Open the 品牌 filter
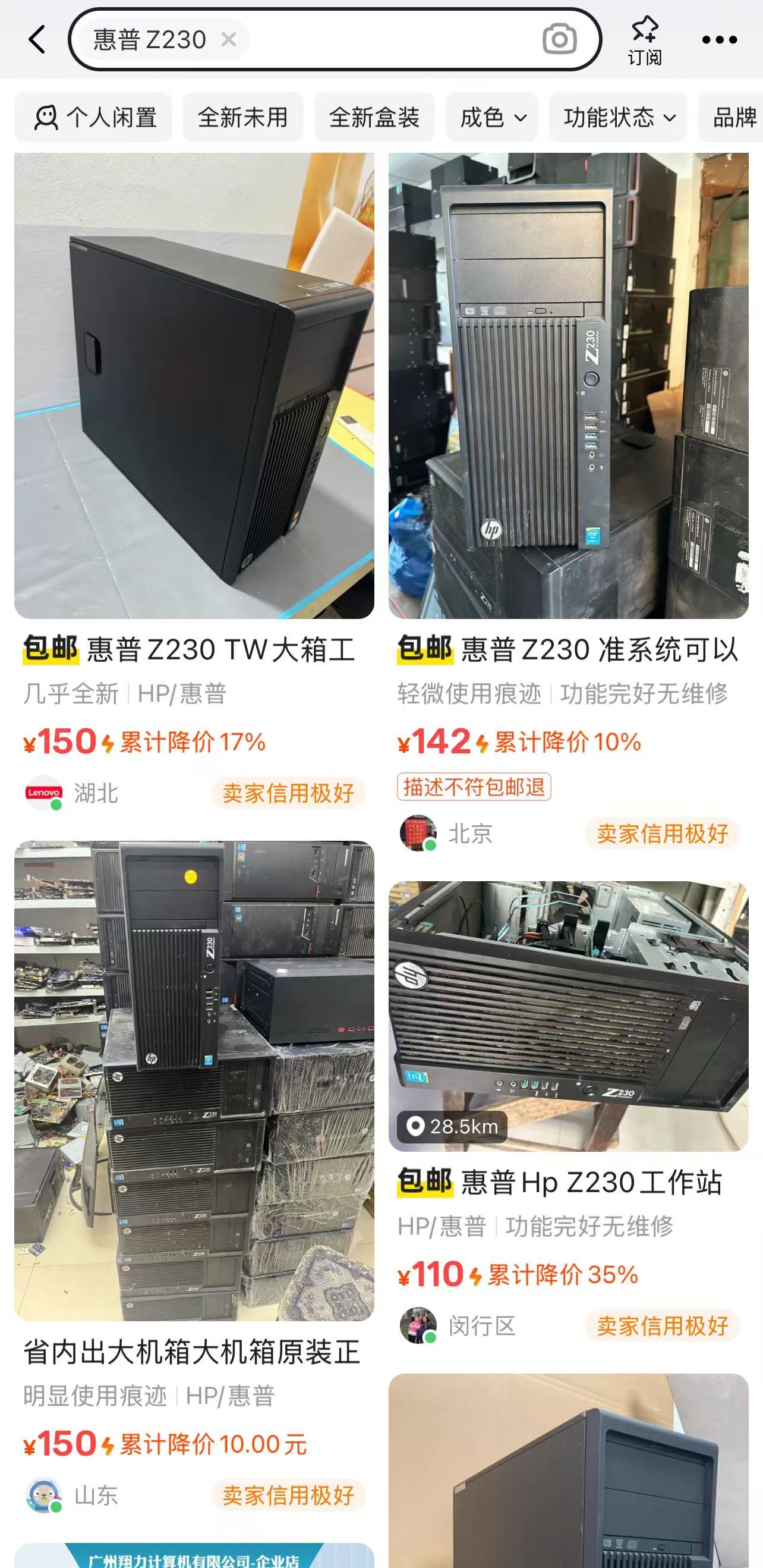 pyautogui.click(x=733, y=118)
